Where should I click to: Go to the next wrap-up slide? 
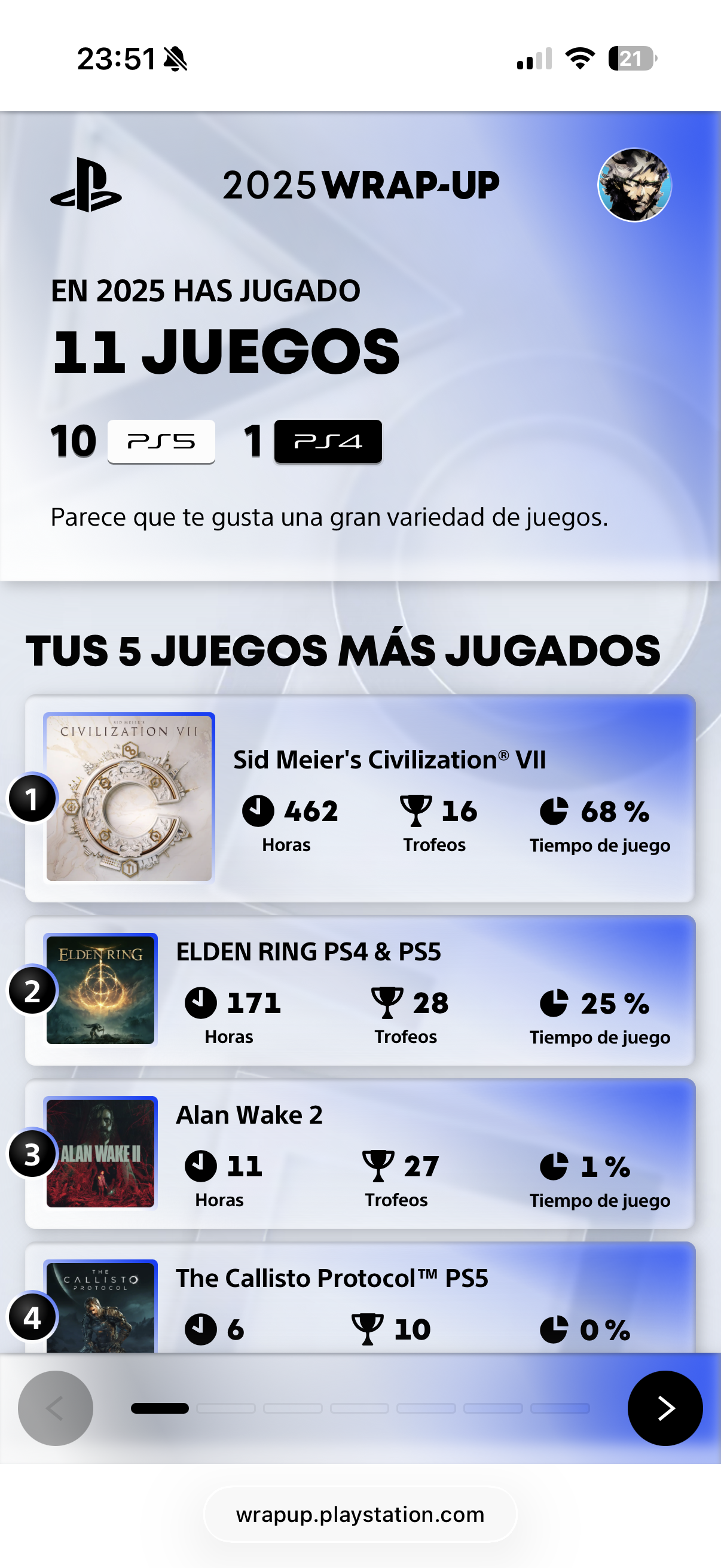pos(664,1407)
